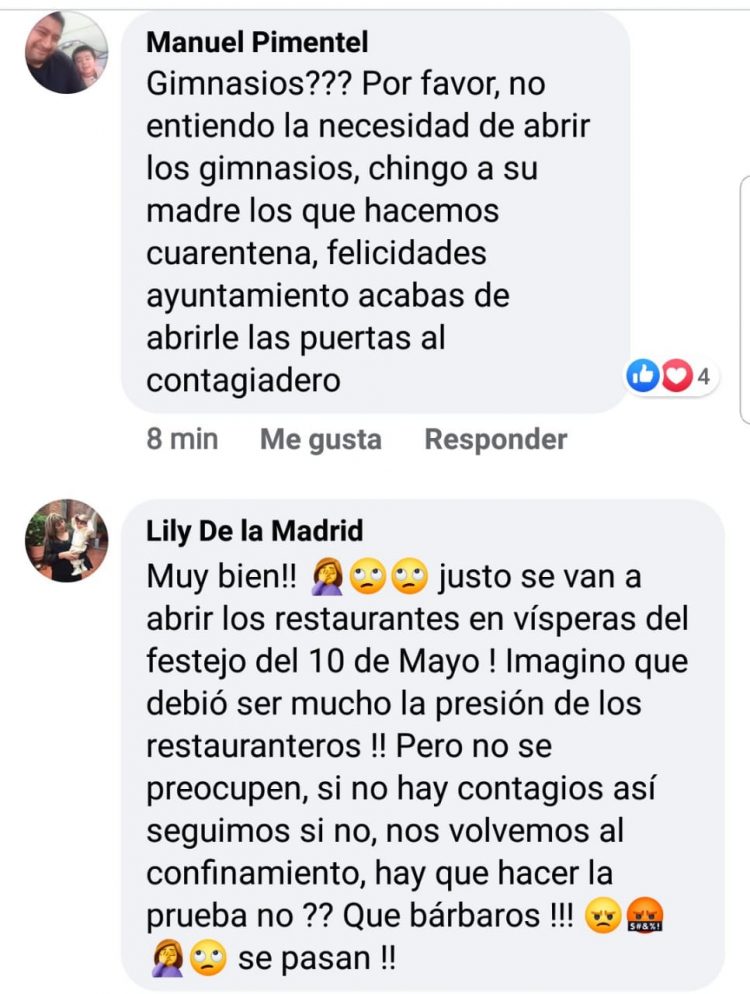Open Lily De la Madrid's profile name
Screen dimensions: 750x994
tap(255, 530)
